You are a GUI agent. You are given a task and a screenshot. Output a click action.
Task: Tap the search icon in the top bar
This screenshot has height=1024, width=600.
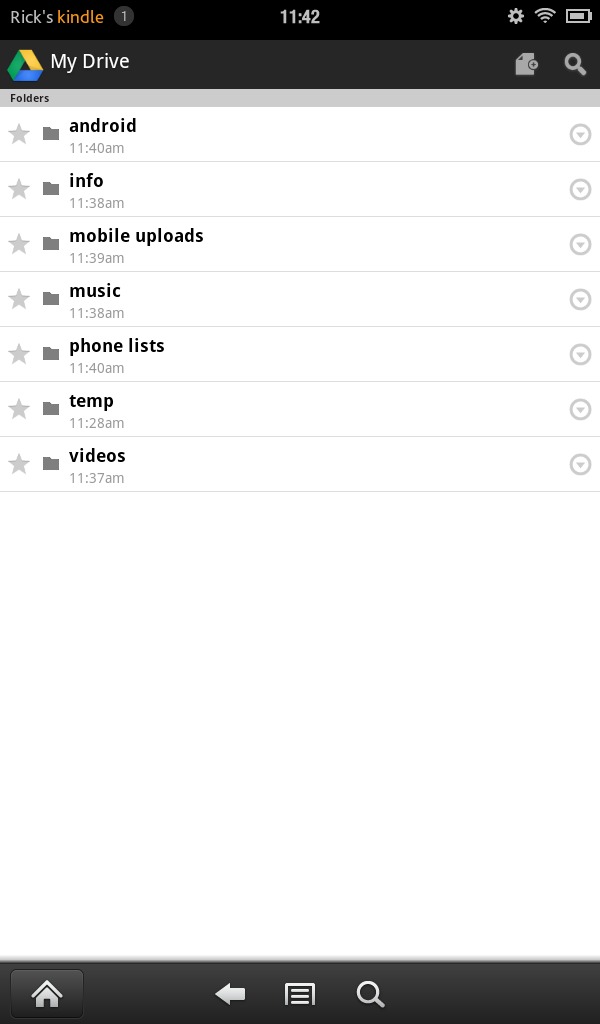pos(575,64)
